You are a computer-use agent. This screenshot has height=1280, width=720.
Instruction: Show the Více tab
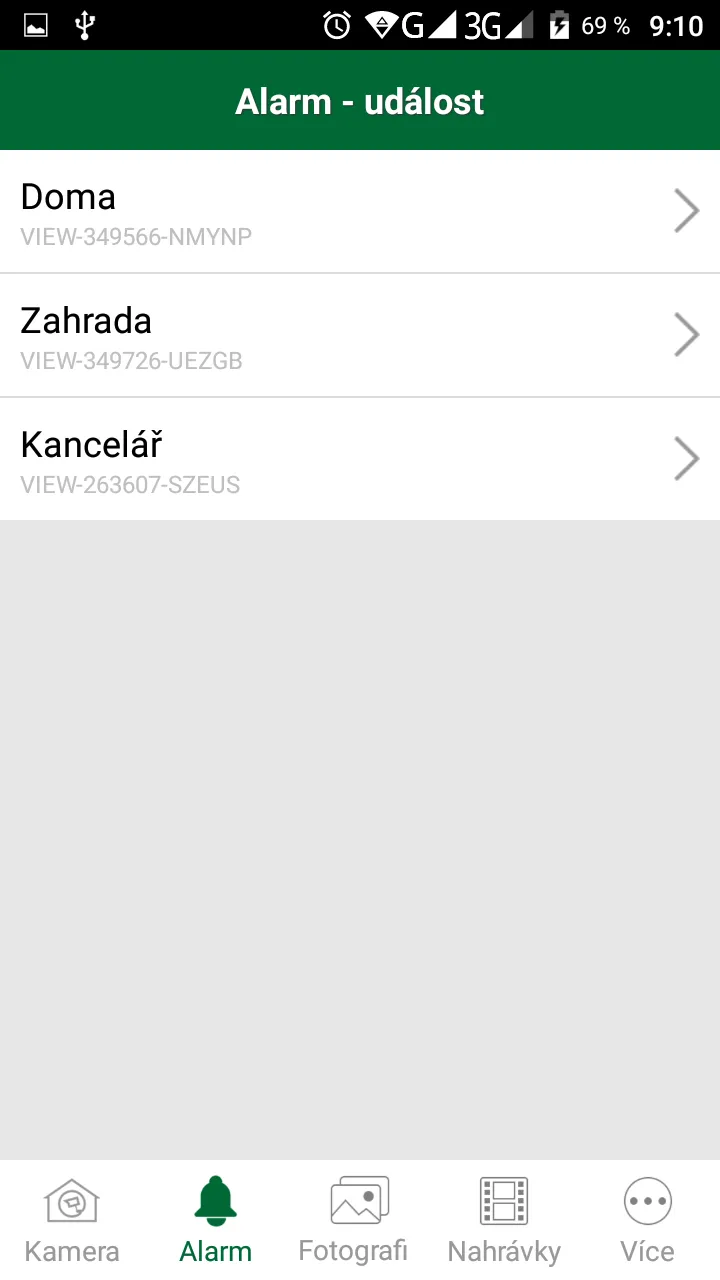point(647,1220)
